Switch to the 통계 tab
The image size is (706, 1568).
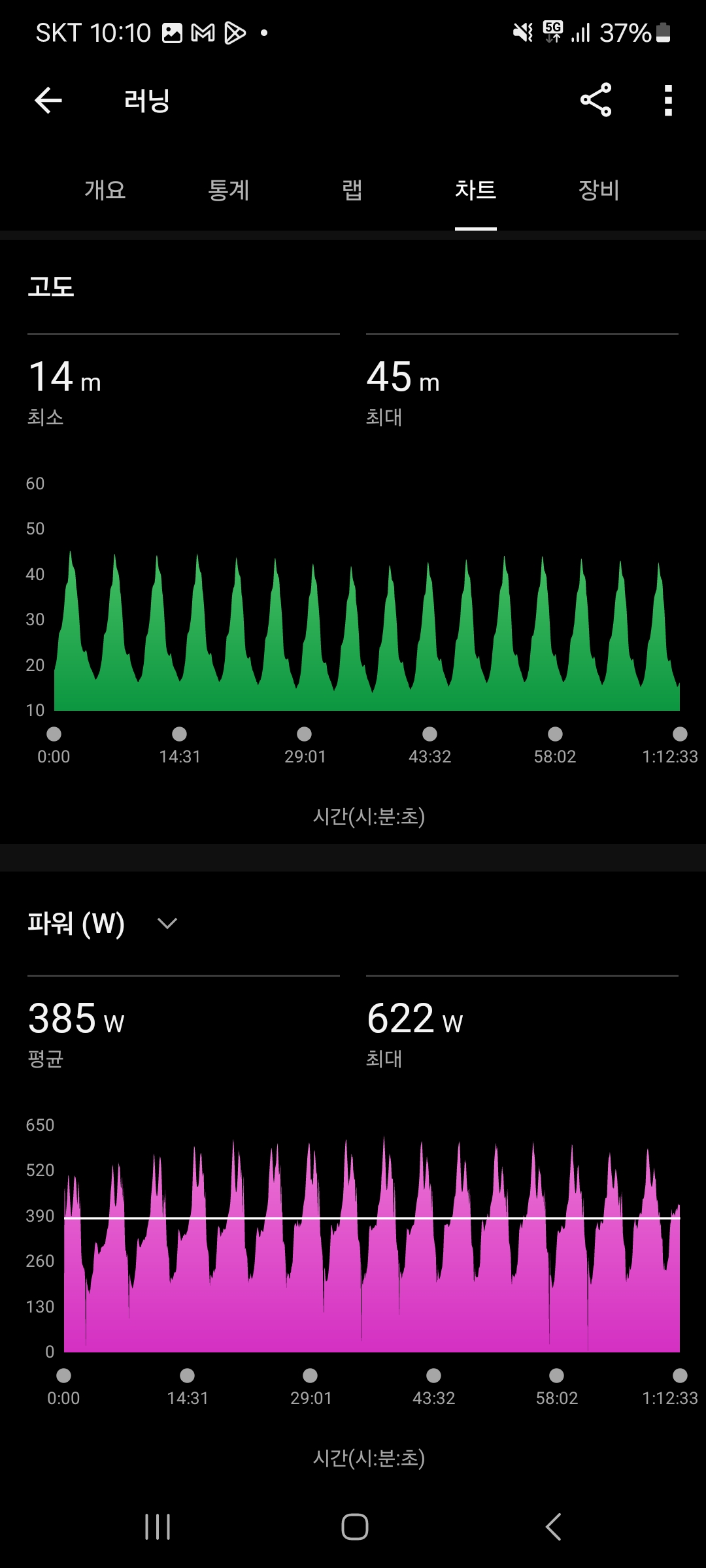(229, 190)
